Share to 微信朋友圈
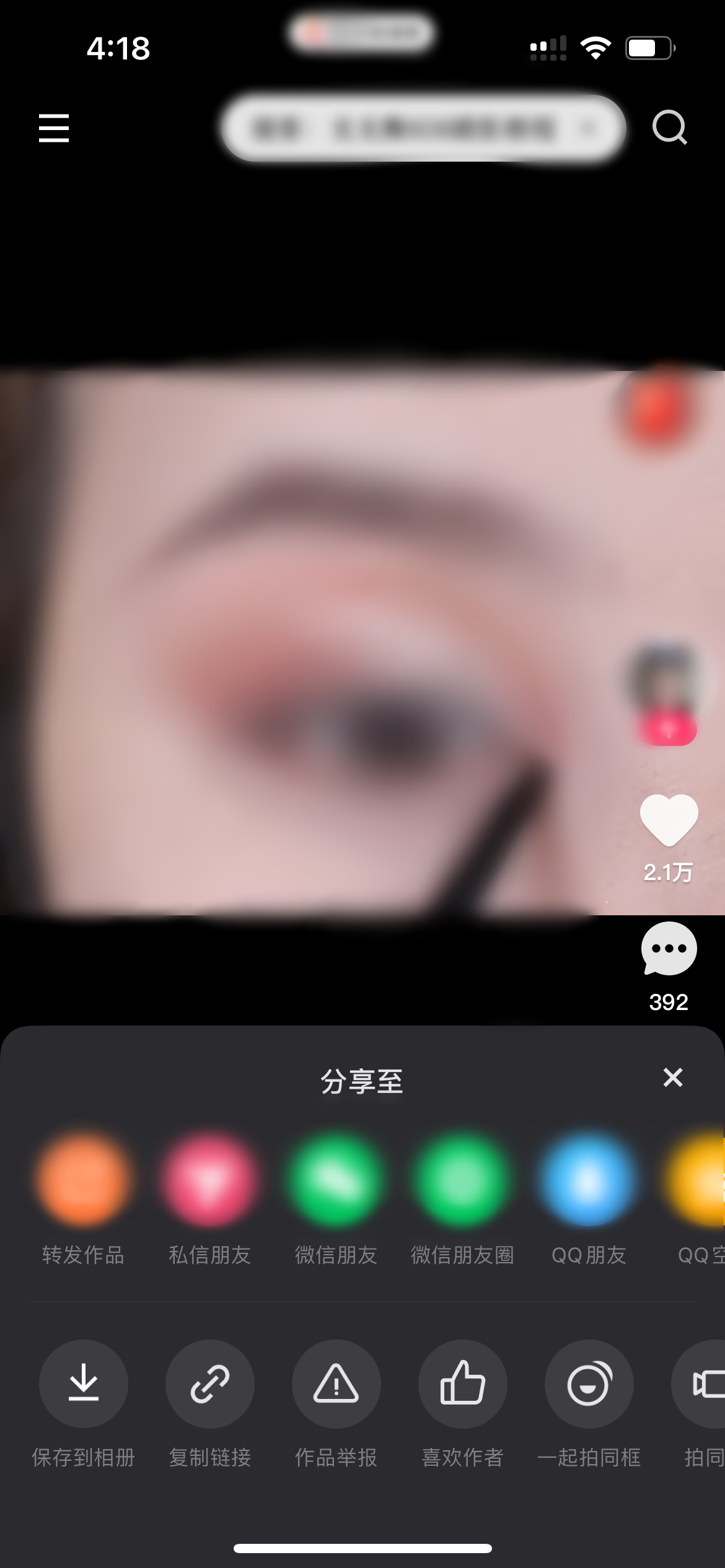 pos(462,1180)
